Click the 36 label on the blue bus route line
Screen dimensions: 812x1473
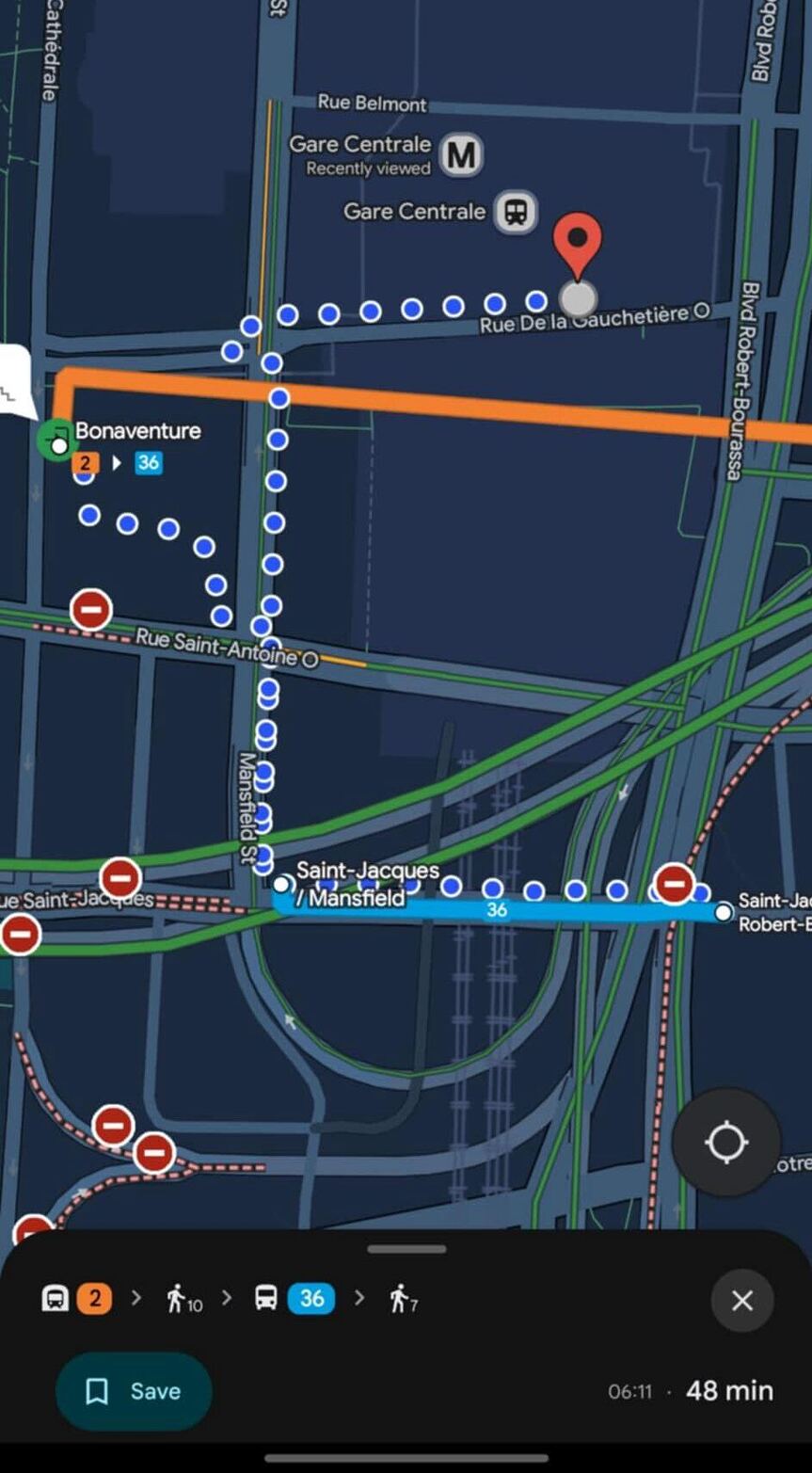pos(497,910)
